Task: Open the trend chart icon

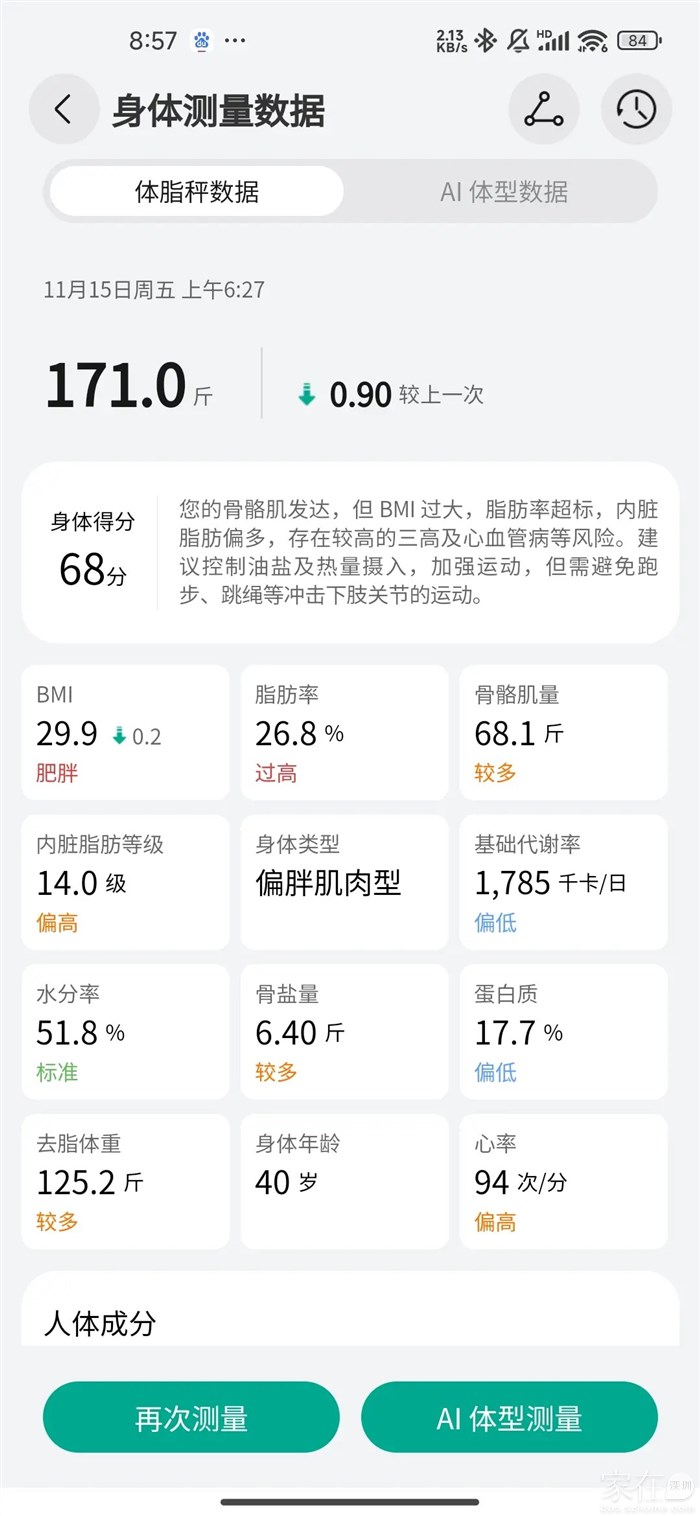Action: 543,109
